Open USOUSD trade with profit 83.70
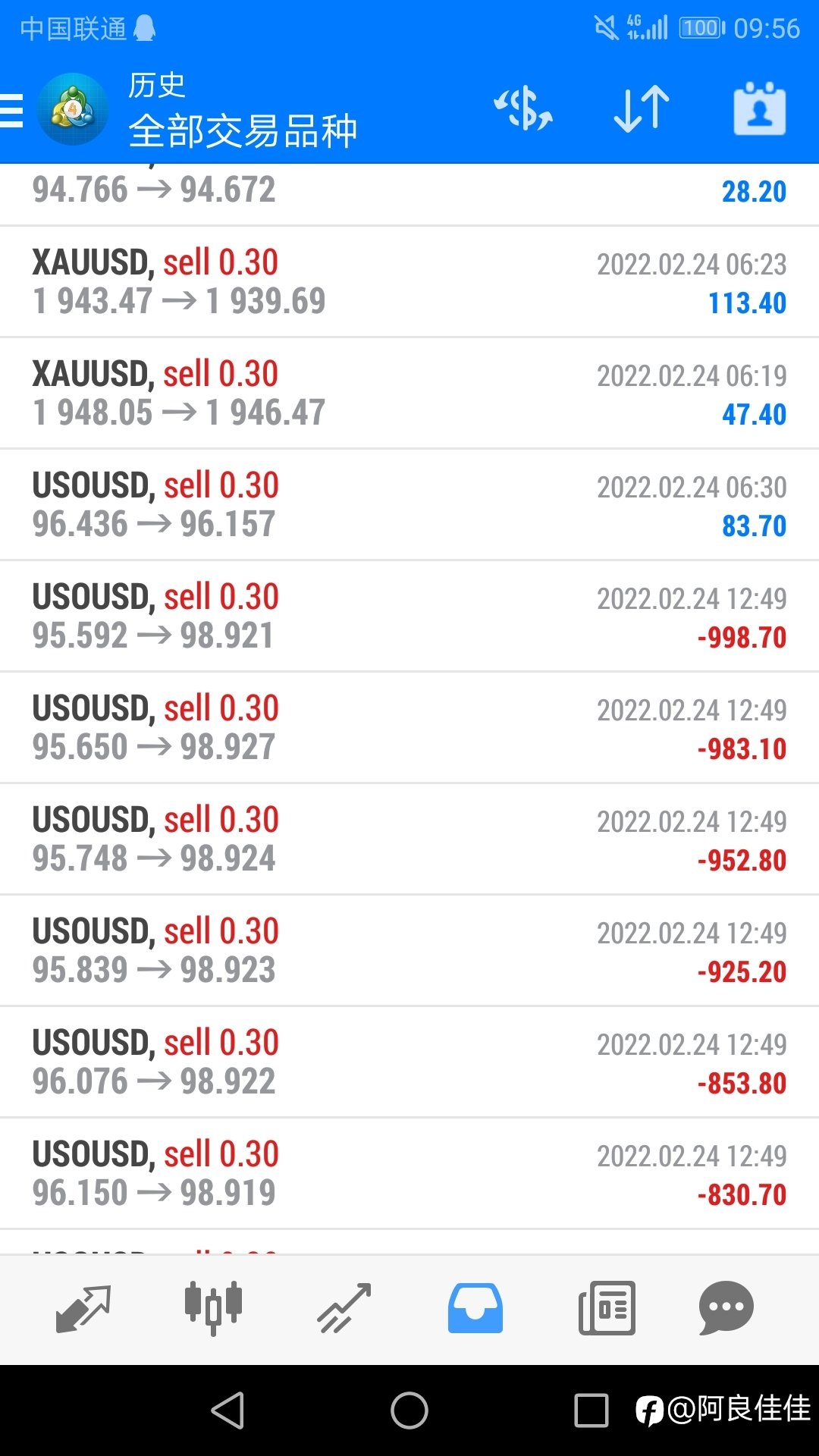The height and width of the screenshot is (1456, 819). click(409, 504)
